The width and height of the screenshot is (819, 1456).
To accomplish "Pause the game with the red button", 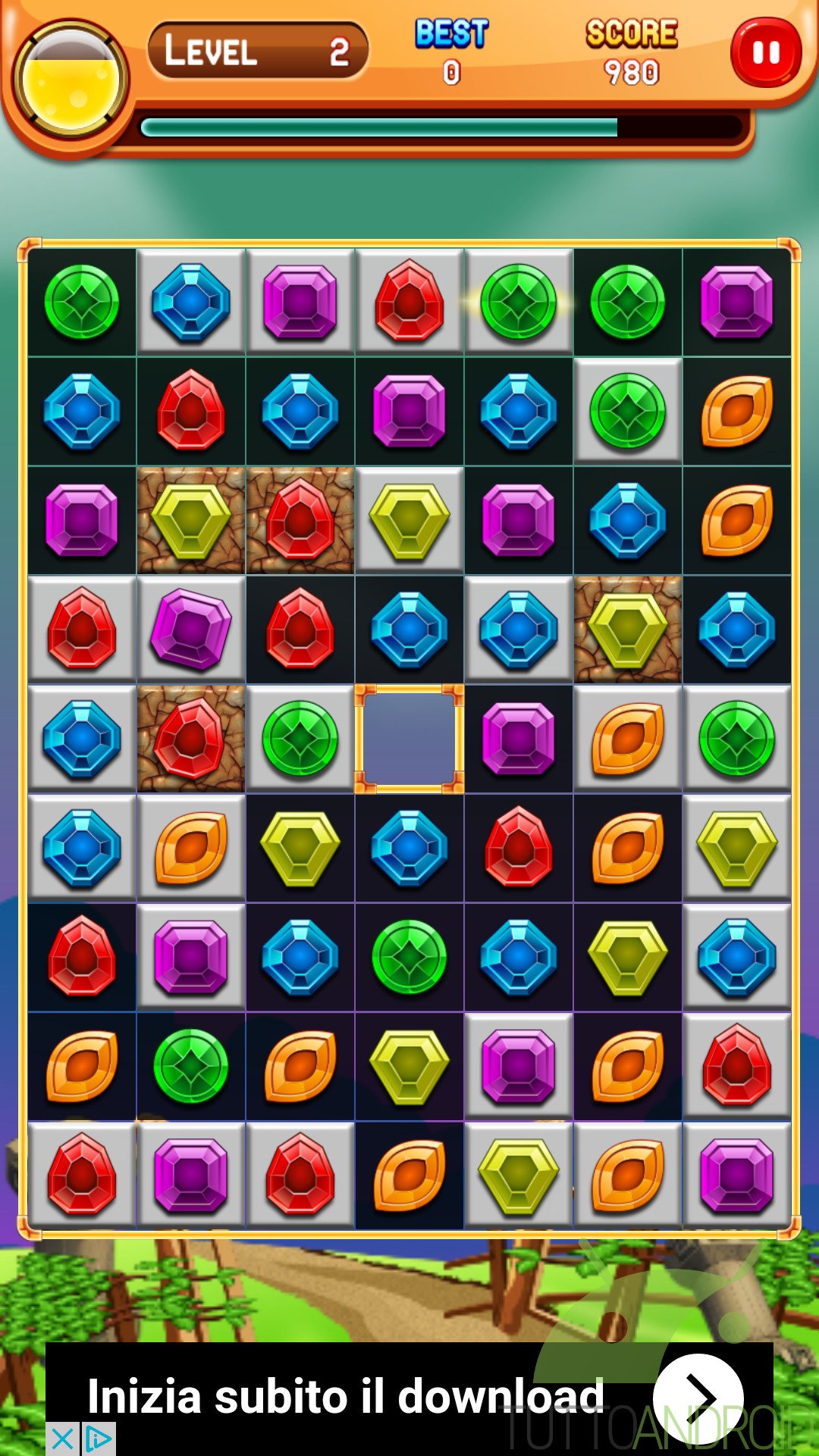I will [766, 53].
